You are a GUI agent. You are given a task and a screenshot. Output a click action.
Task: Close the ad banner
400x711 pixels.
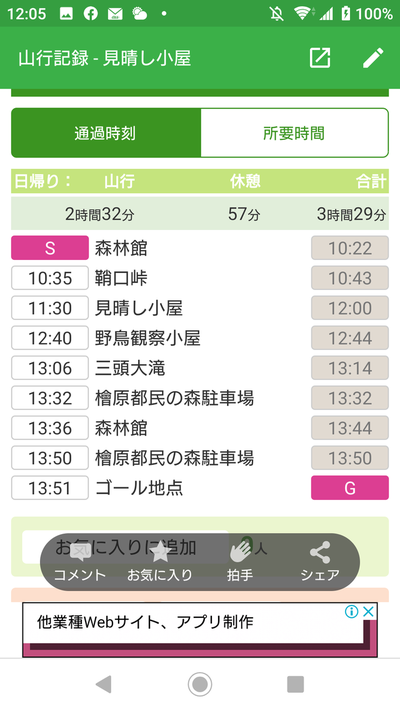tap(369, 612)
